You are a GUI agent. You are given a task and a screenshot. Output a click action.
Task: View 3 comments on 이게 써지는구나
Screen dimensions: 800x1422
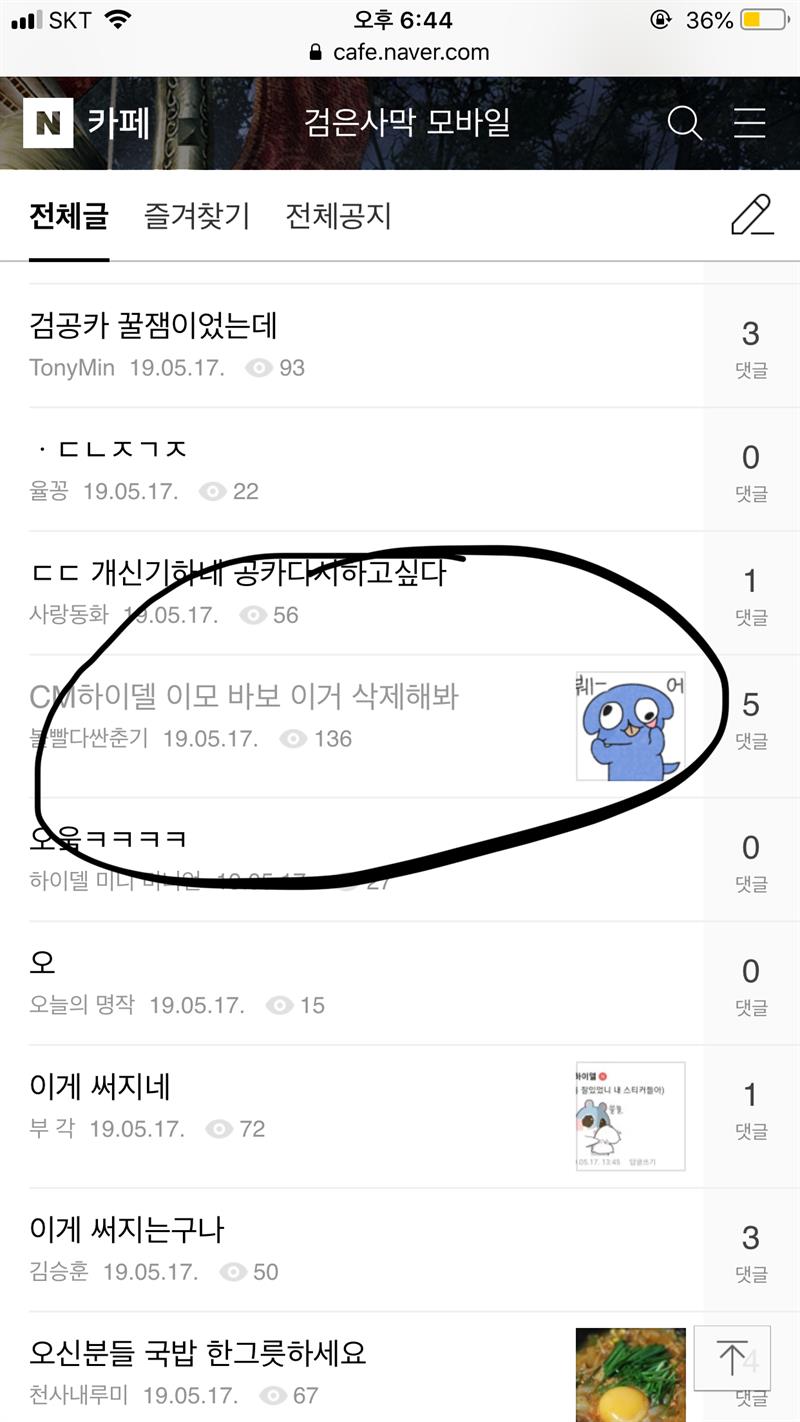click(751, 1252)
